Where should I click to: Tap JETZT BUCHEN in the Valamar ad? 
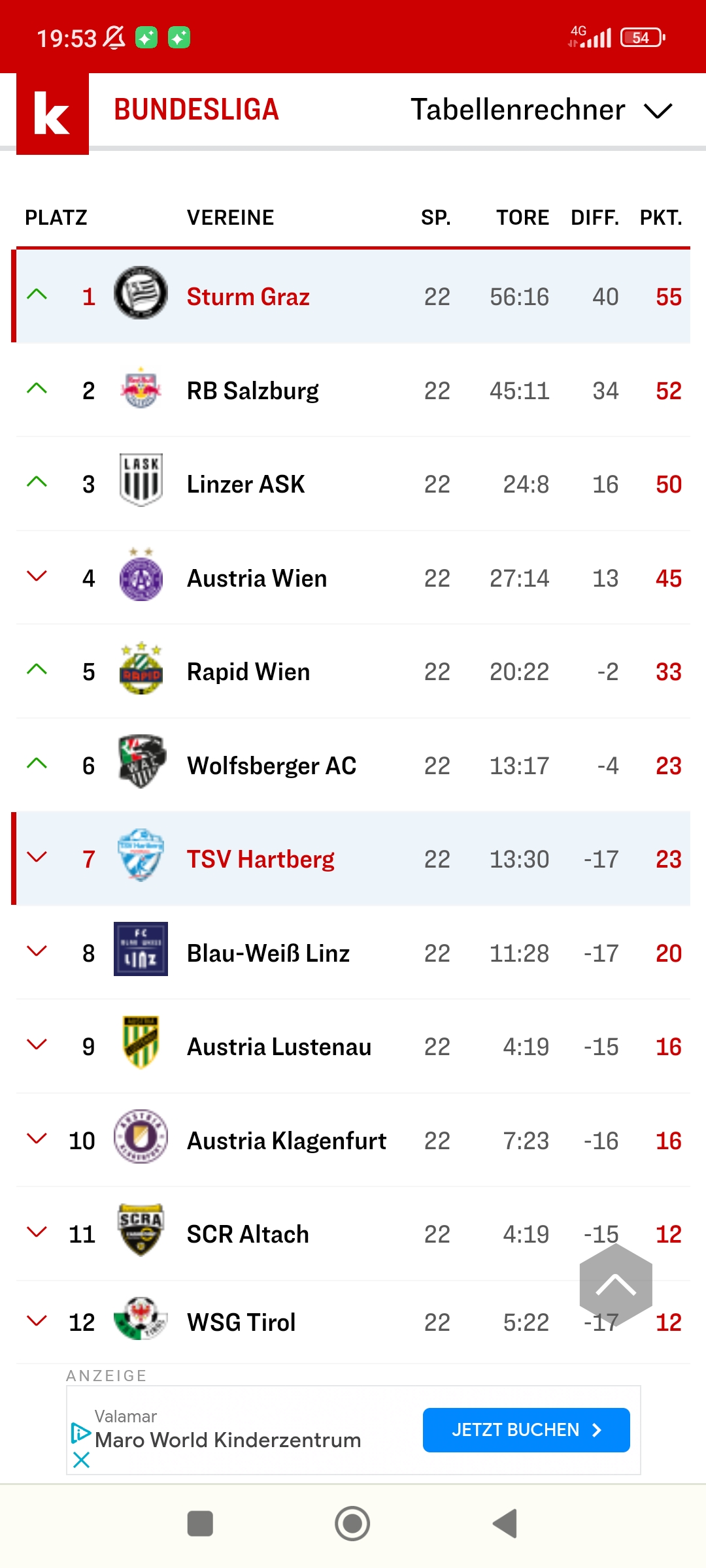pos(526,1430)
